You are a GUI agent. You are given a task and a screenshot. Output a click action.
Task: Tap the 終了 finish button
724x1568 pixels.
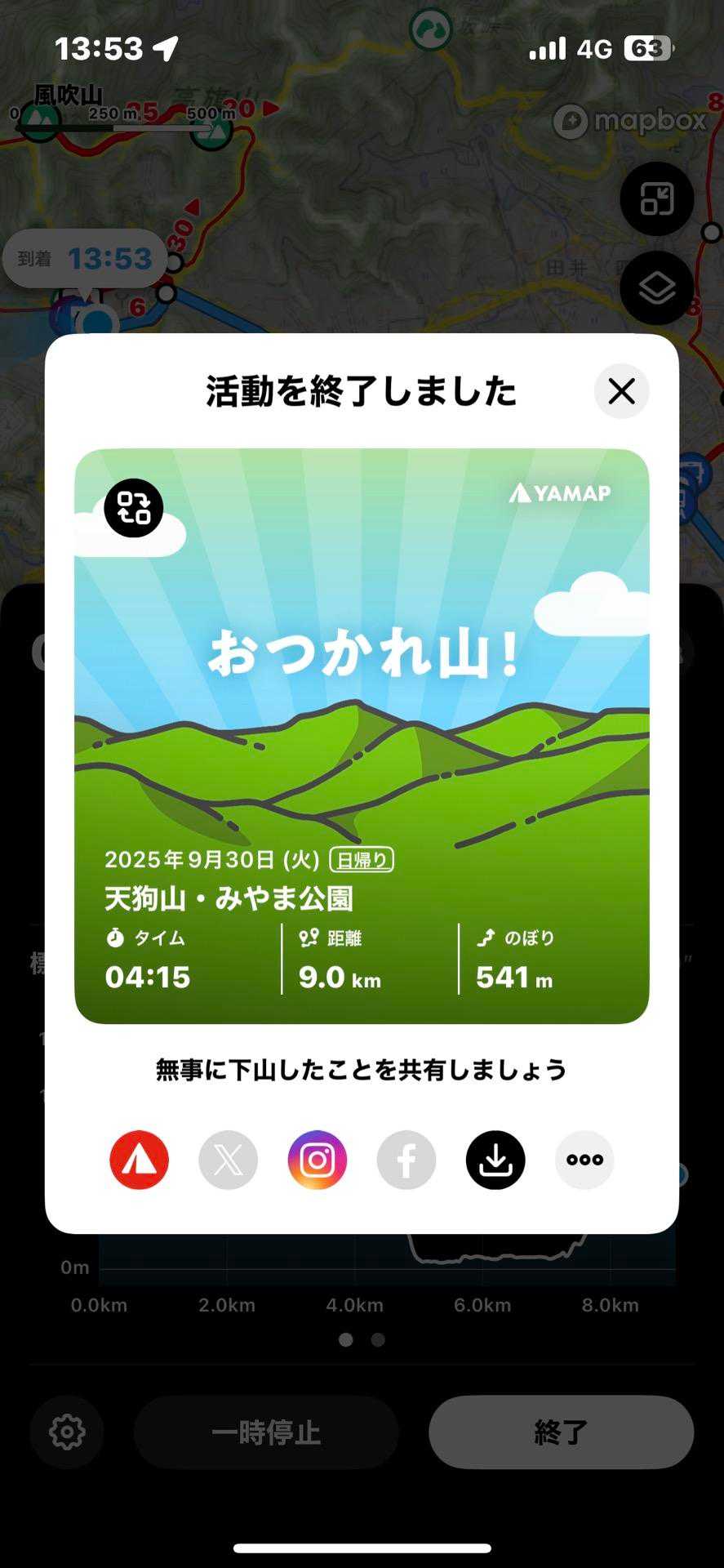tap(561, 1432)
